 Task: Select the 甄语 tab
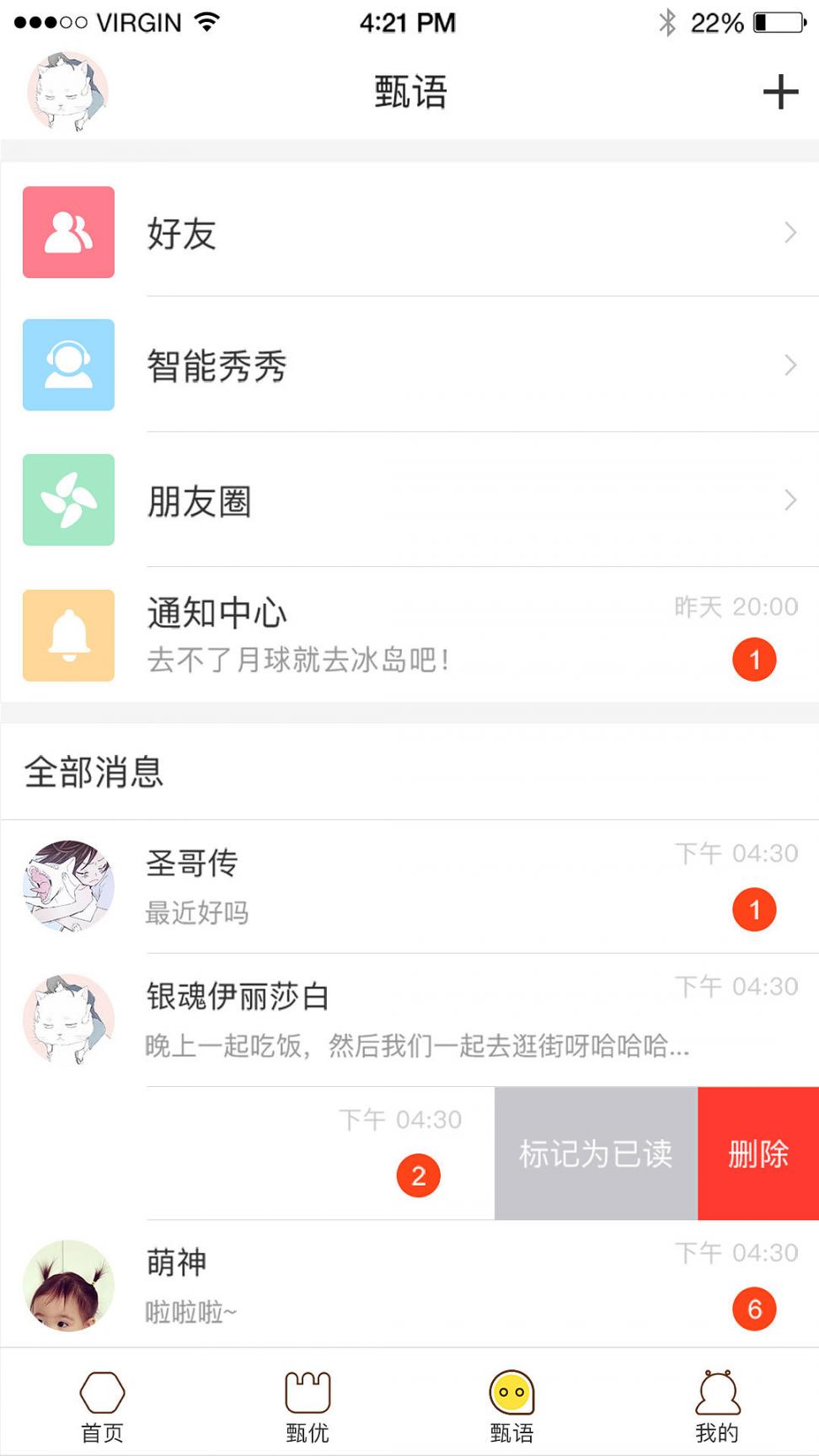tap(512, 1404)
